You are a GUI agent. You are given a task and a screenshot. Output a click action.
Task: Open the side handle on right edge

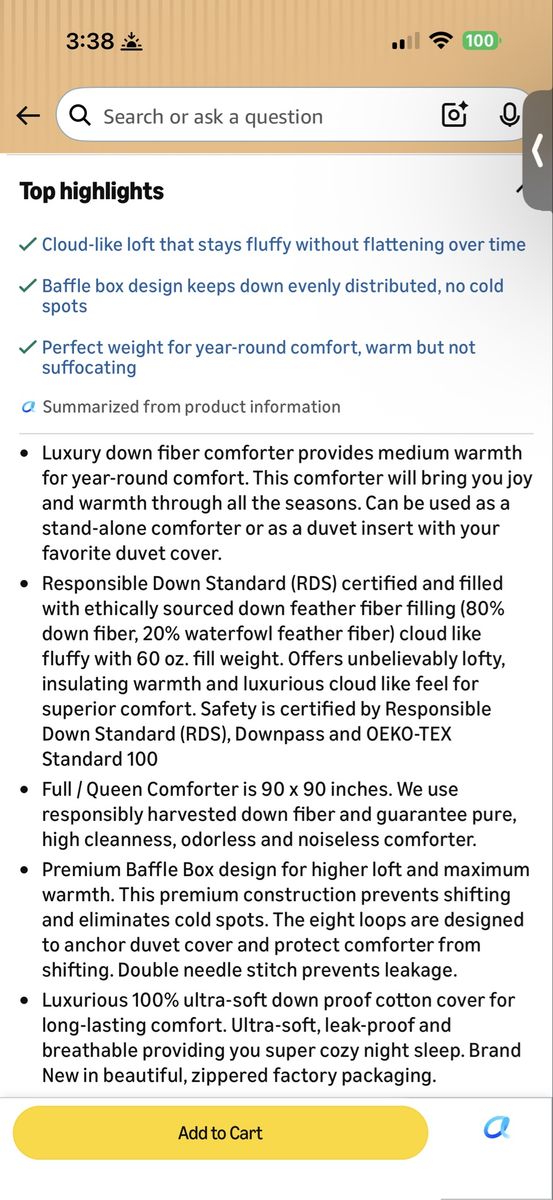point(538,150)
